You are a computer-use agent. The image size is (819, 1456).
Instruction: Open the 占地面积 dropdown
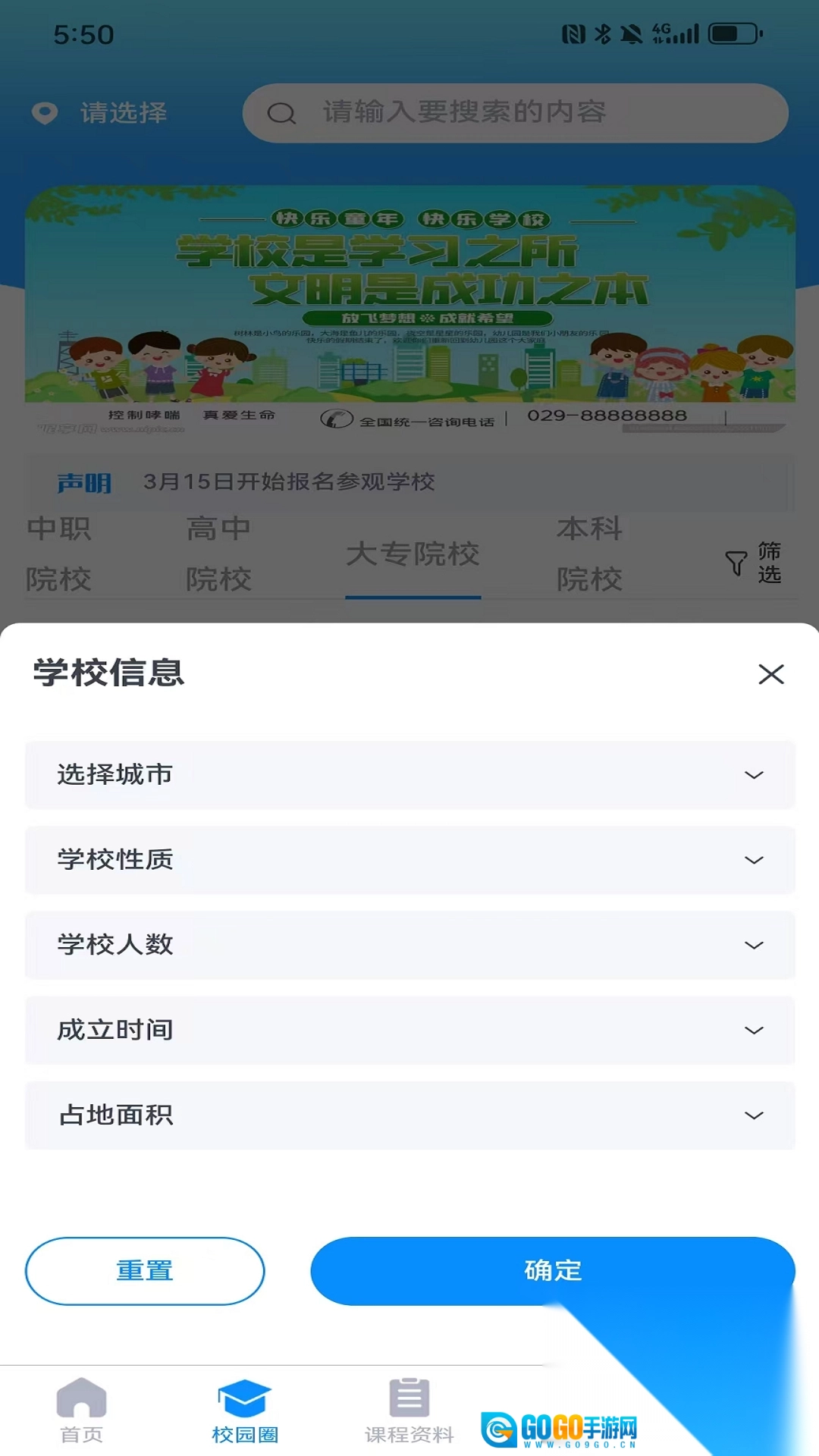[409, 1115]
